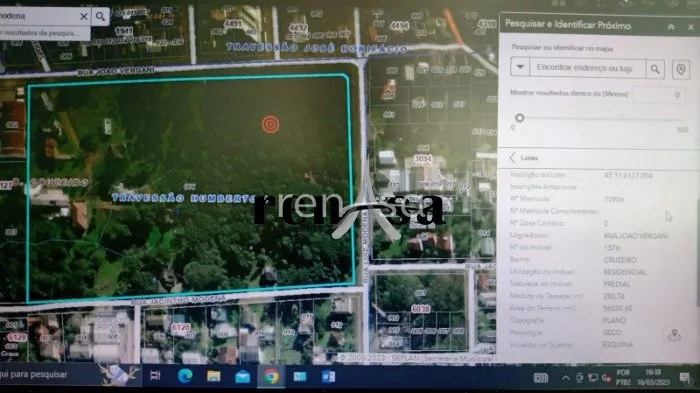Focus the Encontrar endereço ou lugar field
The image size is (700, 393).
point(587,68)
